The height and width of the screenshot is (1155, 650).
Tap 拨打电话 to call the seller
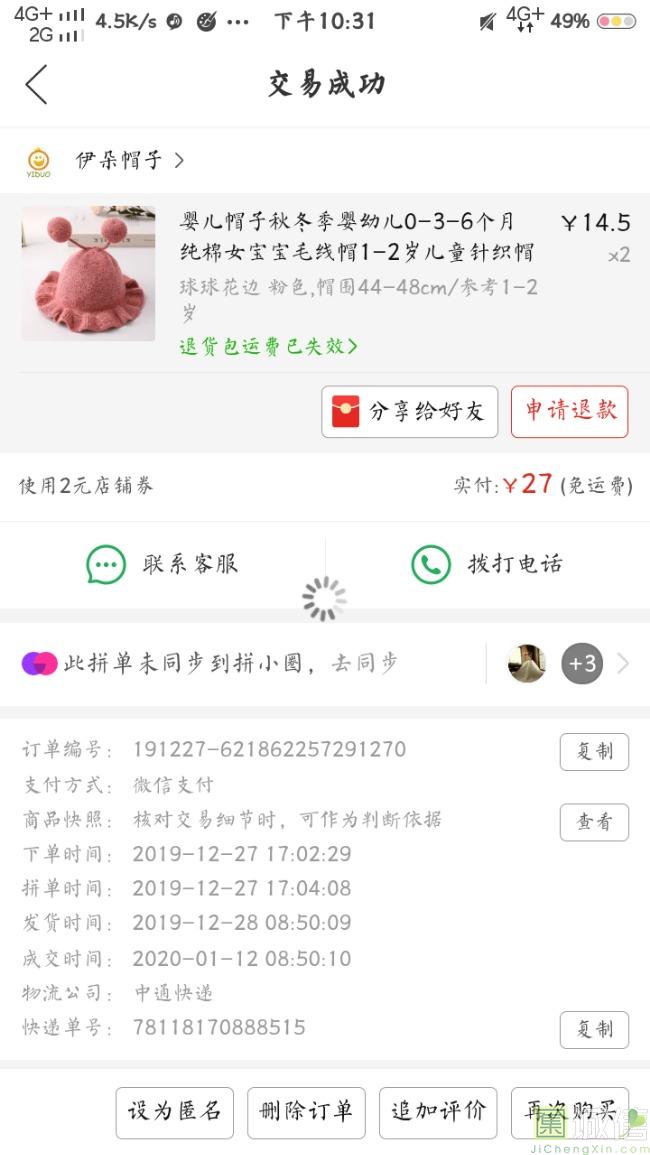click(487, 564)
